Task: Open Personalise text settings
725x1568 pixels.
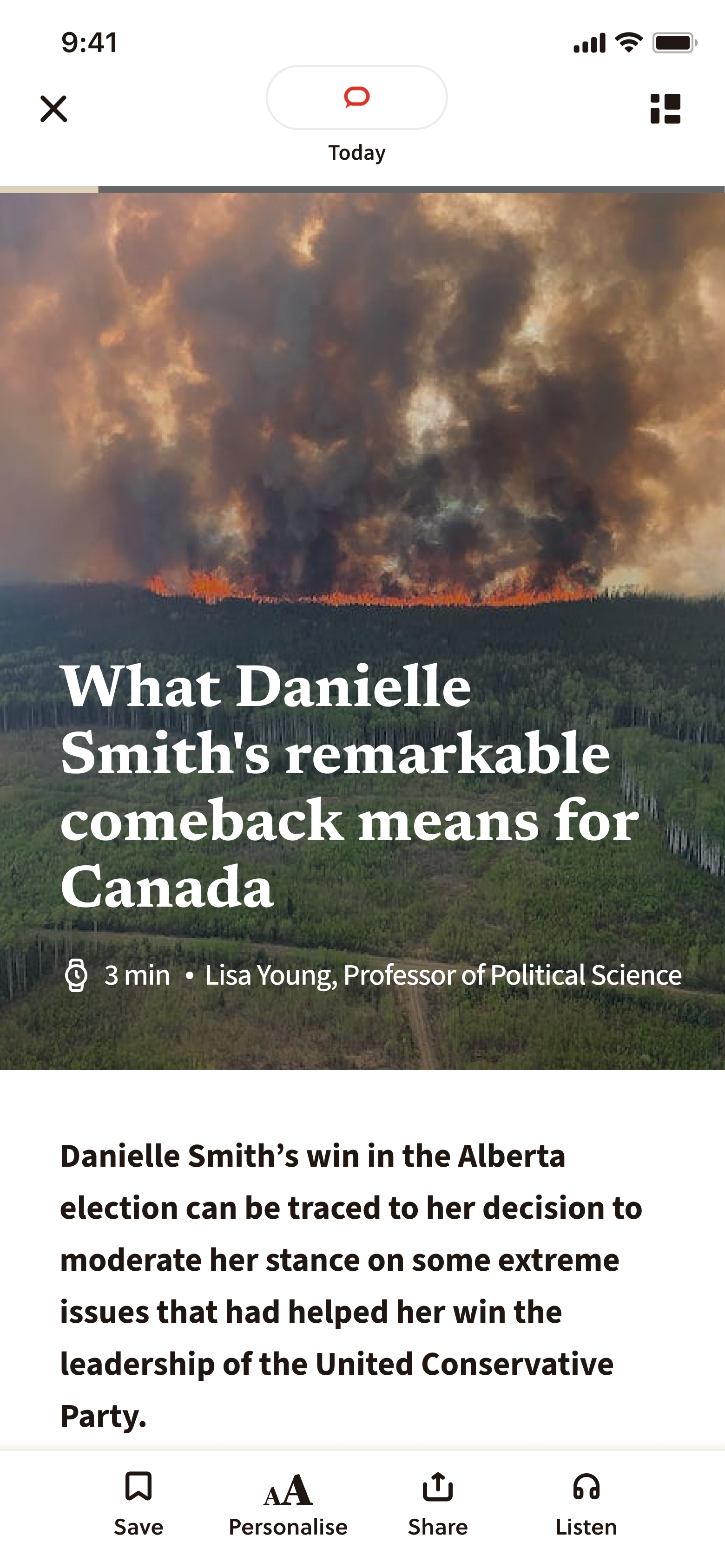Action: coord(288,1502)
